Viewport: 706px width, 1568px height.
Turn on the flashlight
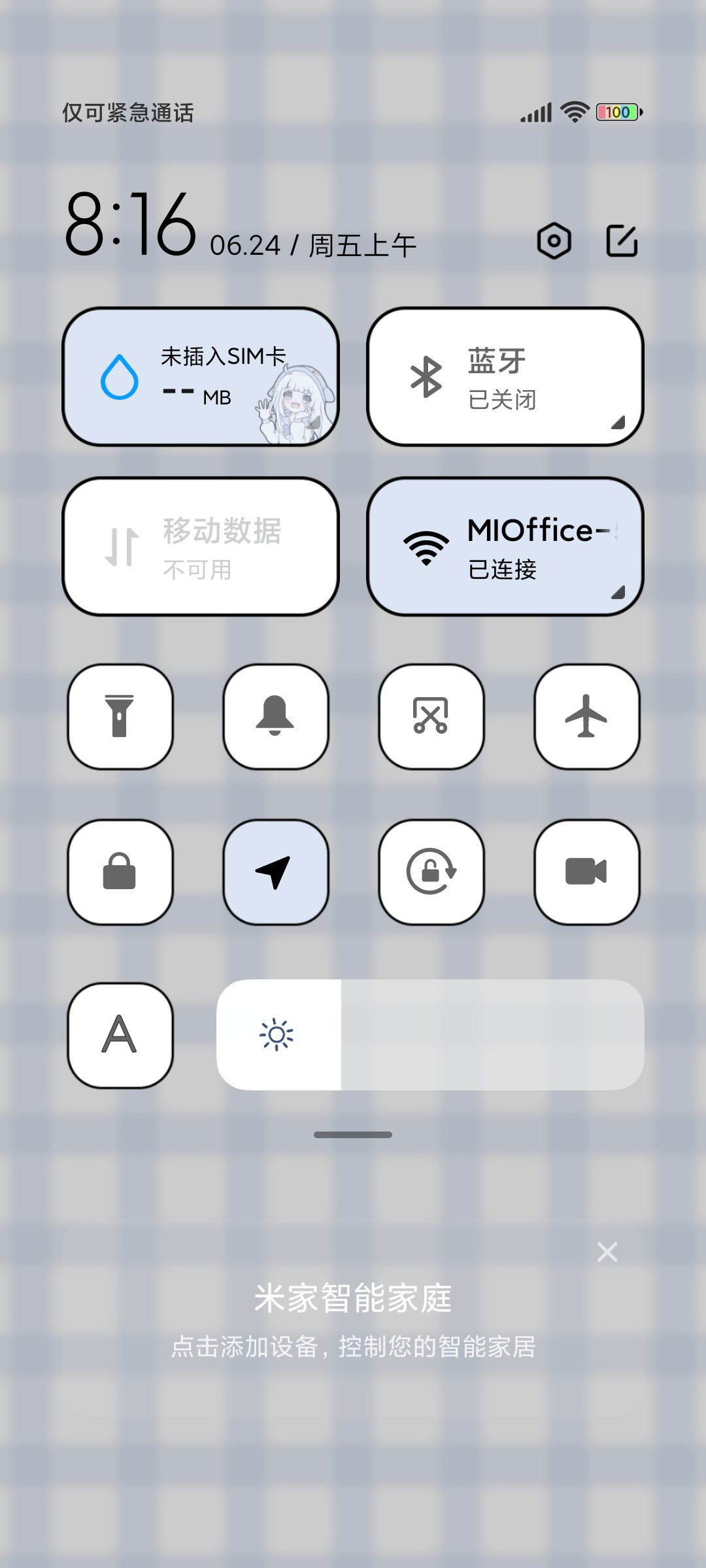point(120,717)
